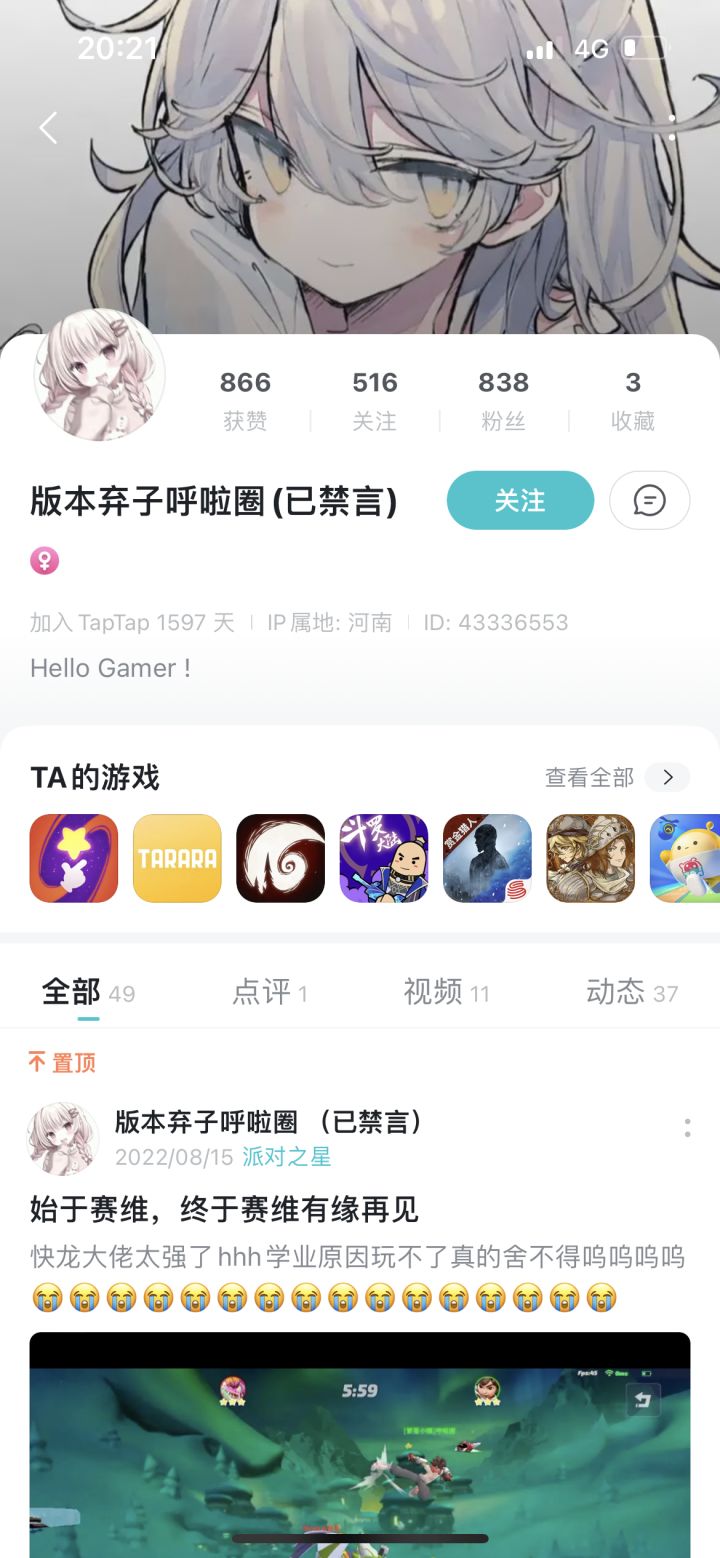Tap 不置顶 to unpin the post
This screenshot has height=1558, width=720.
(x=60, y=1062)
